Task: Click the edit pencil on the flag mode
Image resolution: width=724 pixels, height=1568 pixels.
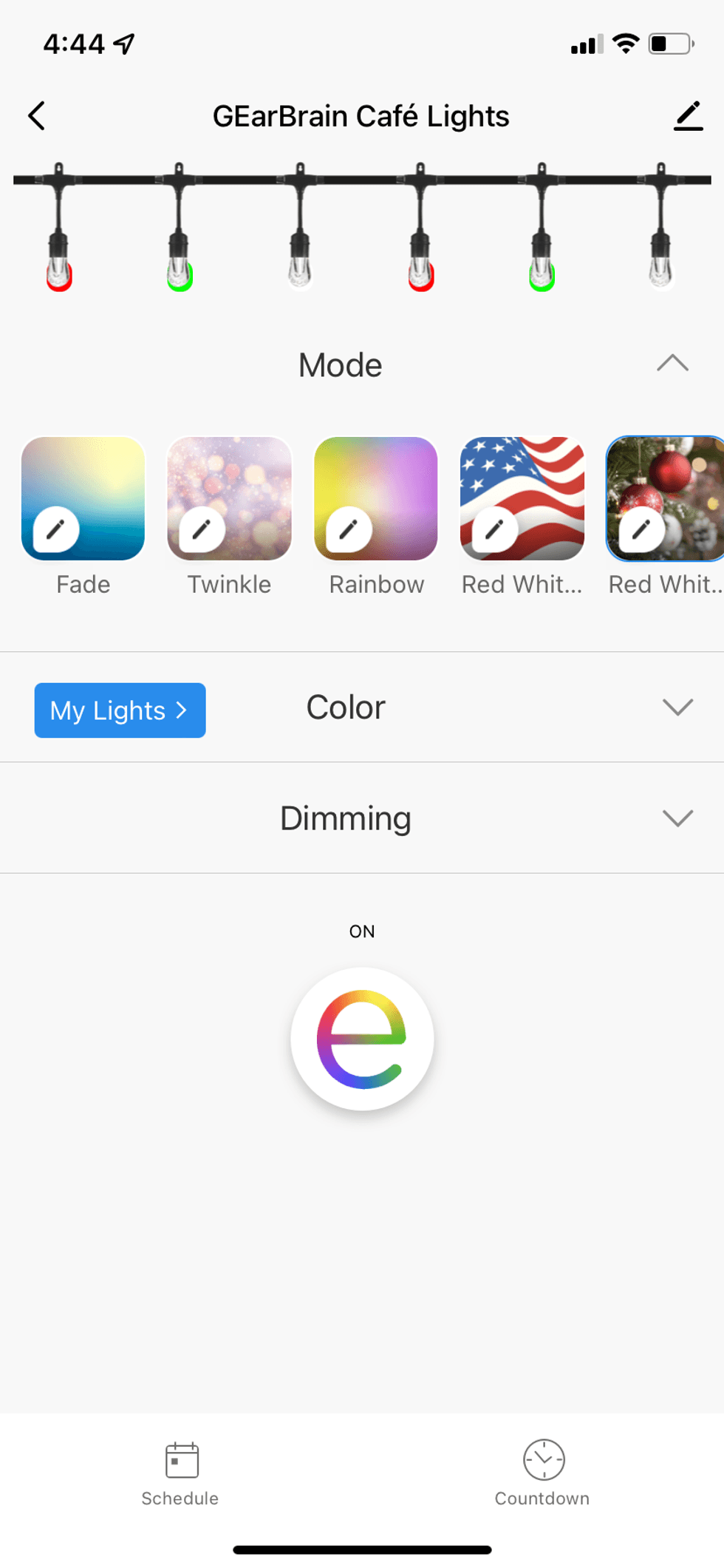Action: (494, 528)
